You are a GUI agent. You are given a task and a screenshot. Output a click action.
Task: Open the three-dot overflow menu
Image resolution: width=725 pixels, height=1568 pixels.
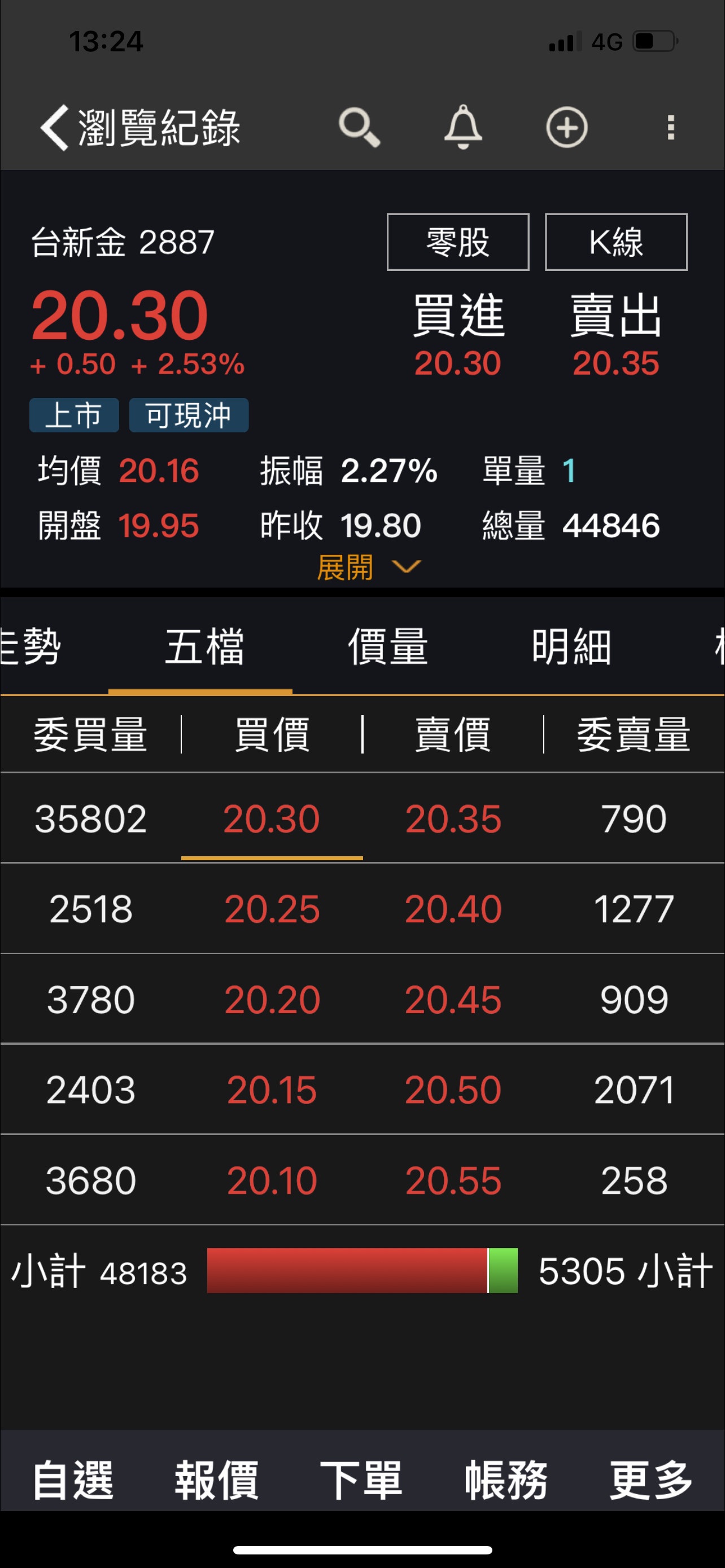671,127
